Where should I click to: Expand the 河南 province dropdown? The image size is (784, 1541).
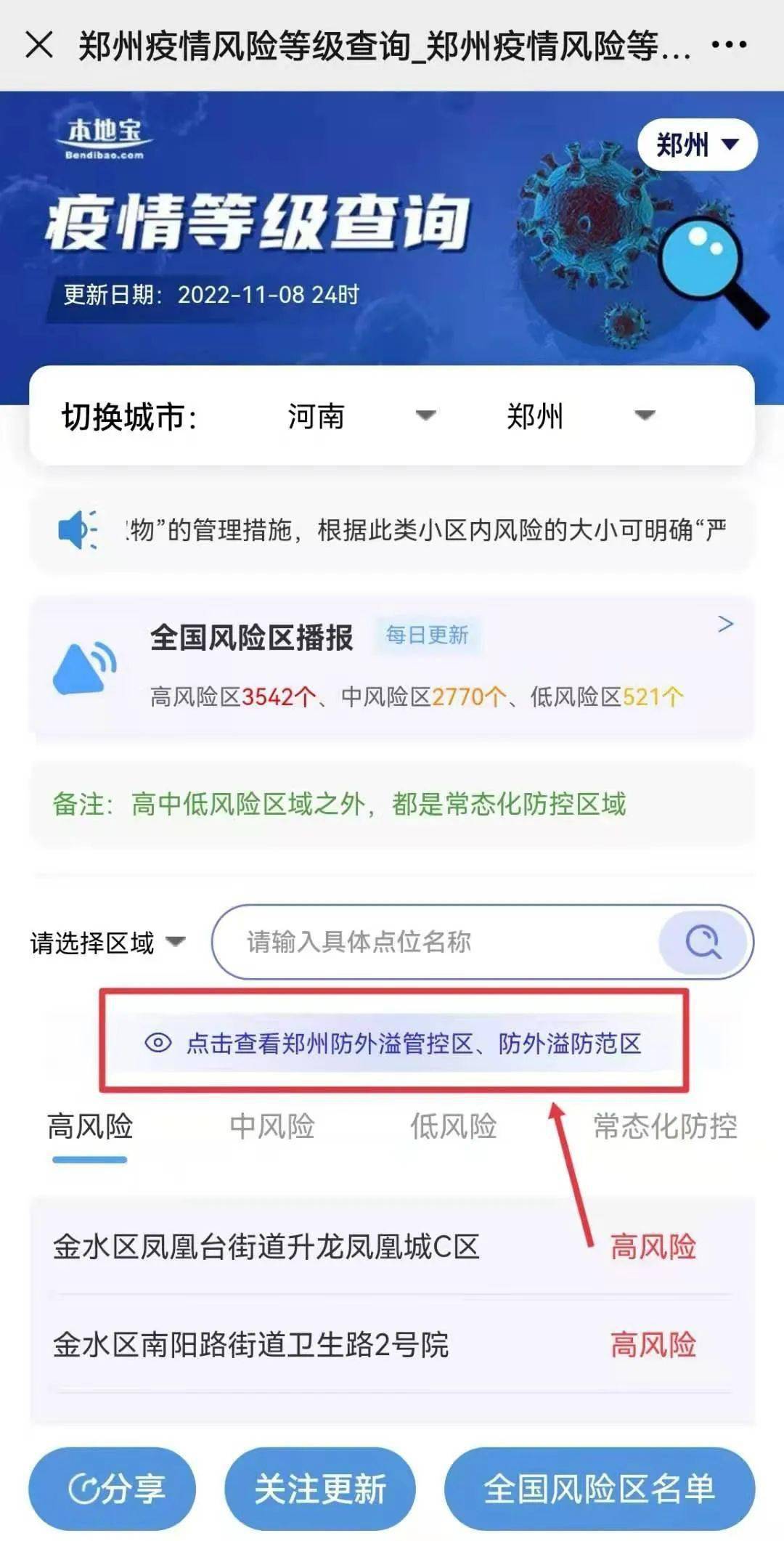(361, 416)
